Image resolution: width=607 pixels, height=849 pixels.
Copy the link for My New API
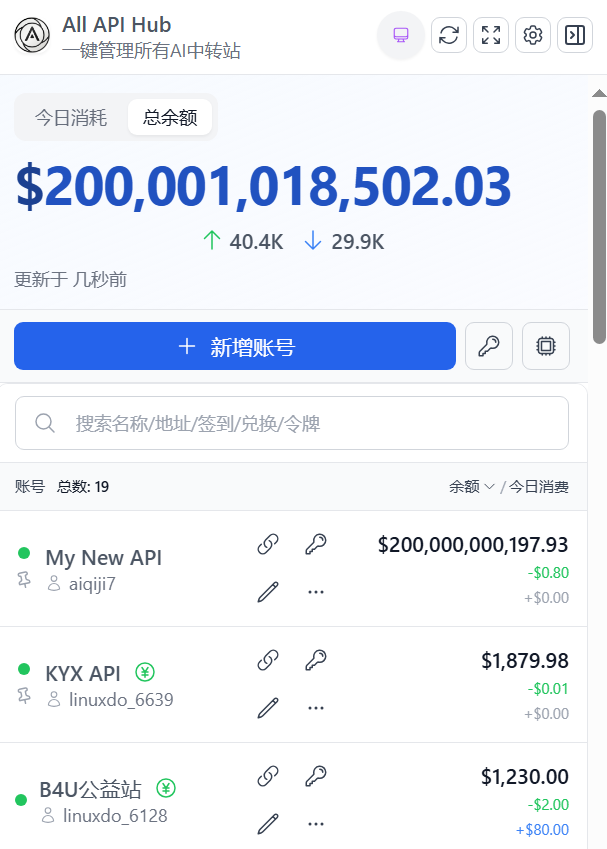(268, 544)
